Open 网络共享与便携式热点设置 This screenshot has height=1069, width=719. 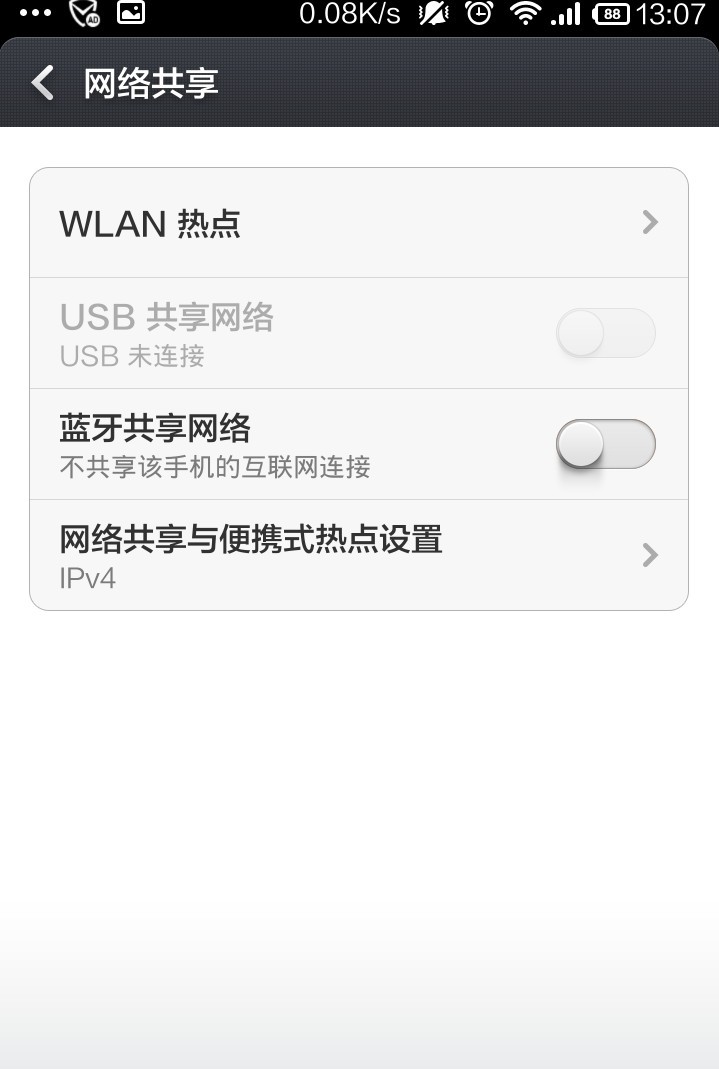point(358,555)
